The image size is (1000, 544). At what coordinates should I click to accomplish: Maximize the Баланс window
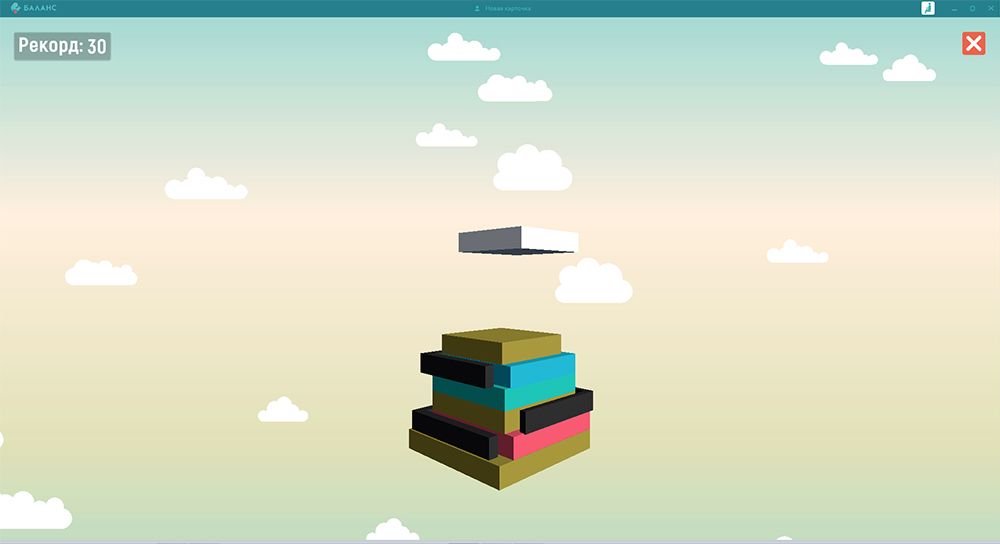coord(972,8)
